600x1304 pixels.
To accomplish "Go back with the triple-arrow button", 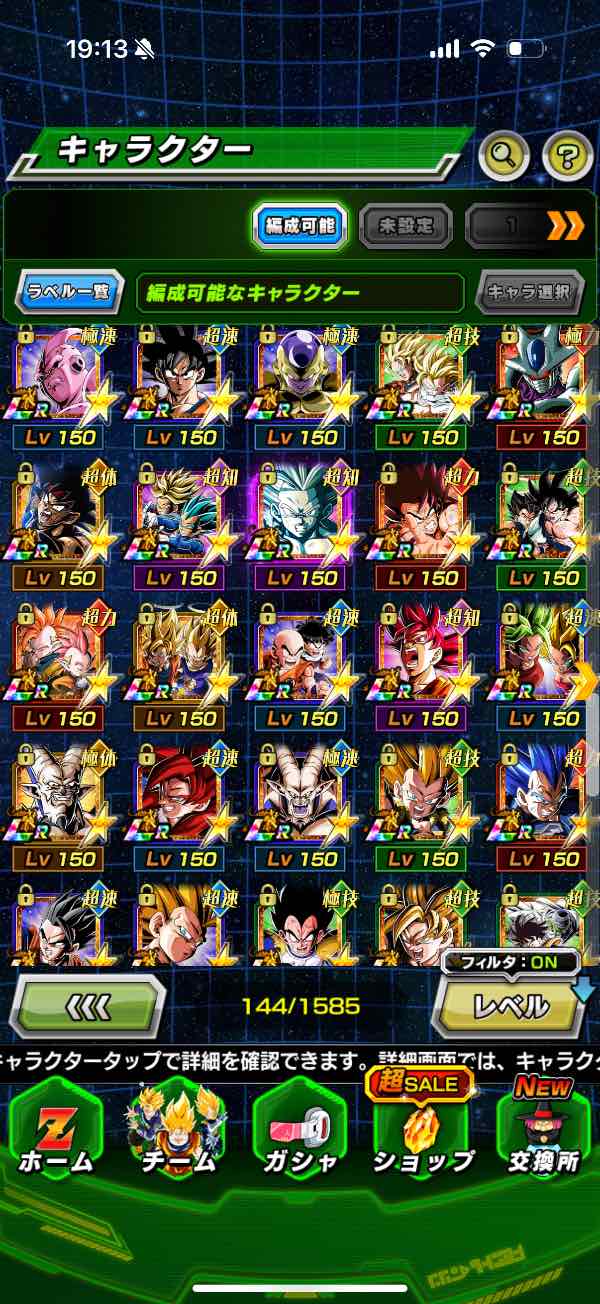I will pos(88,1005).
